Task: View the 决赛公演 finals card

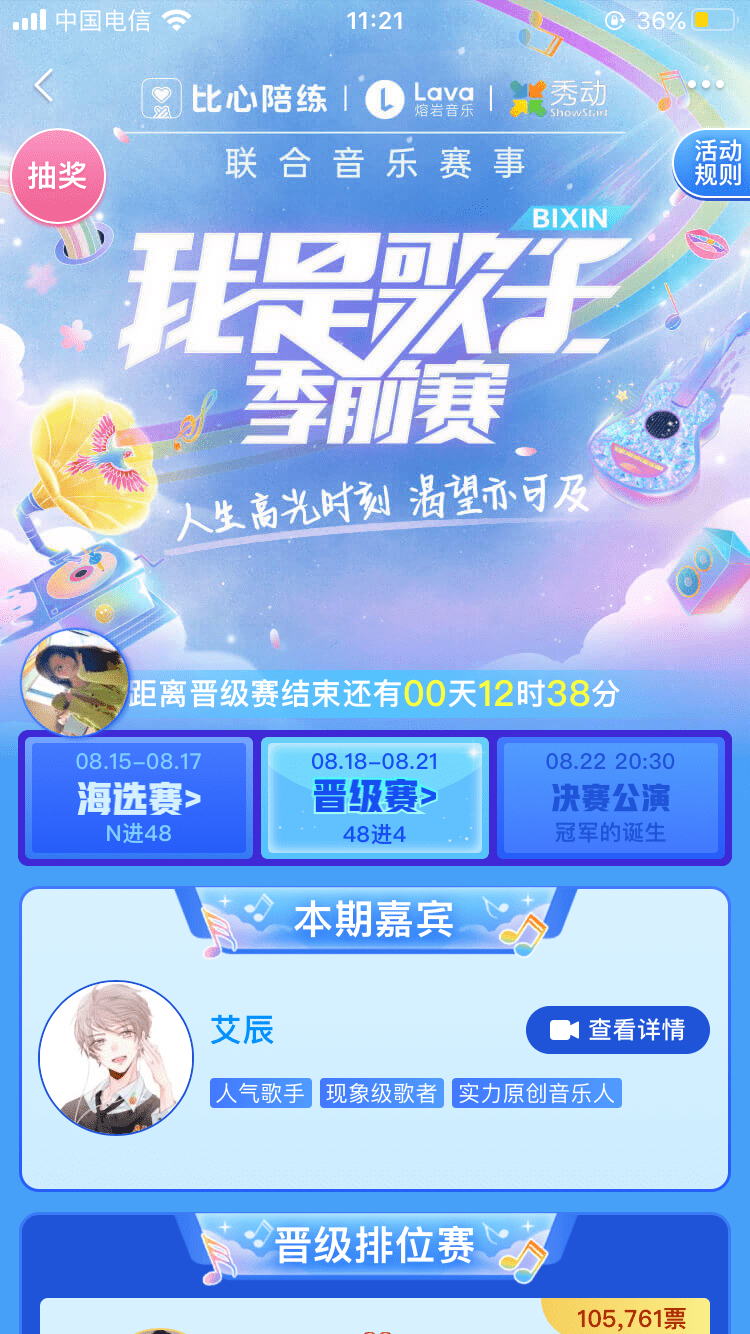Action: (x=612, y=797)
